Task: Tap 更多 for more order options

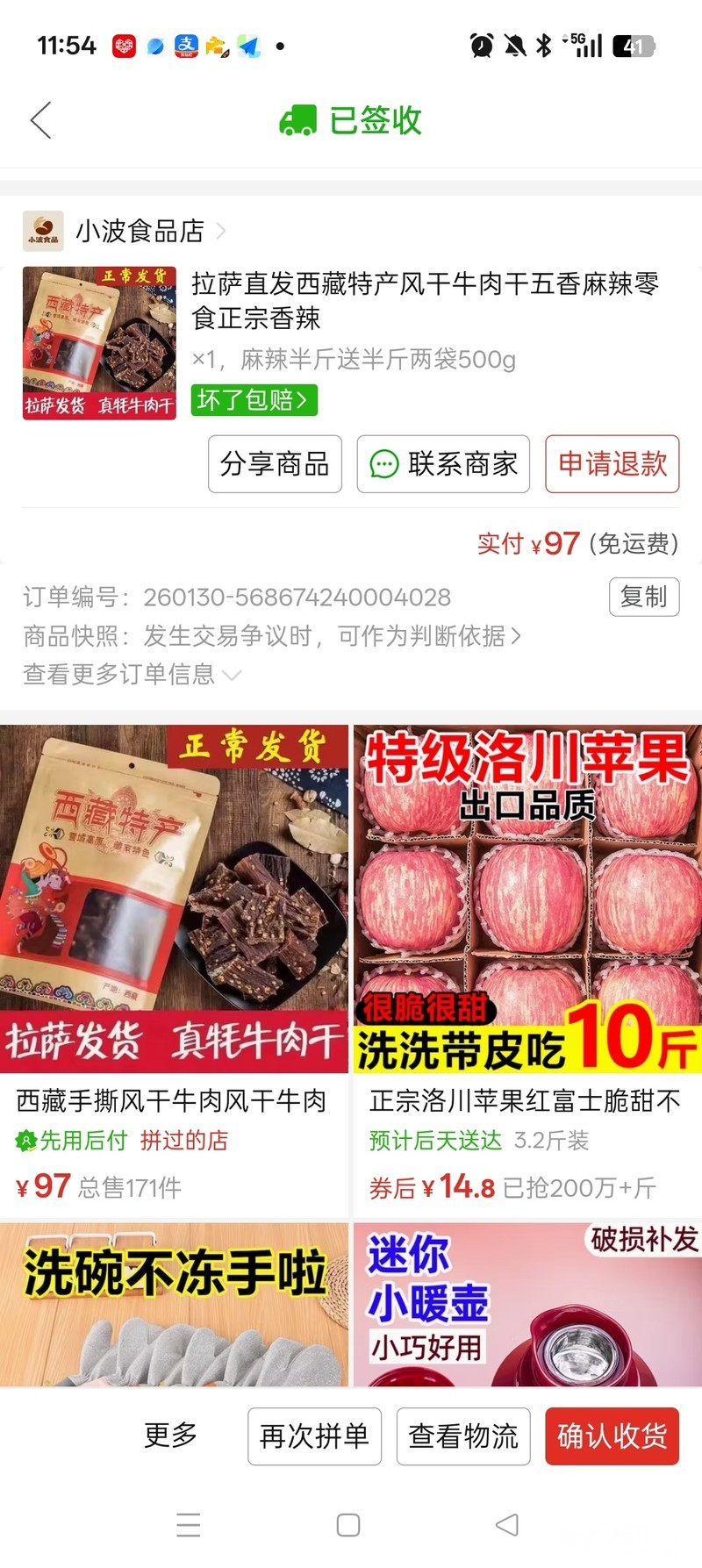Action: (170, 1436)
